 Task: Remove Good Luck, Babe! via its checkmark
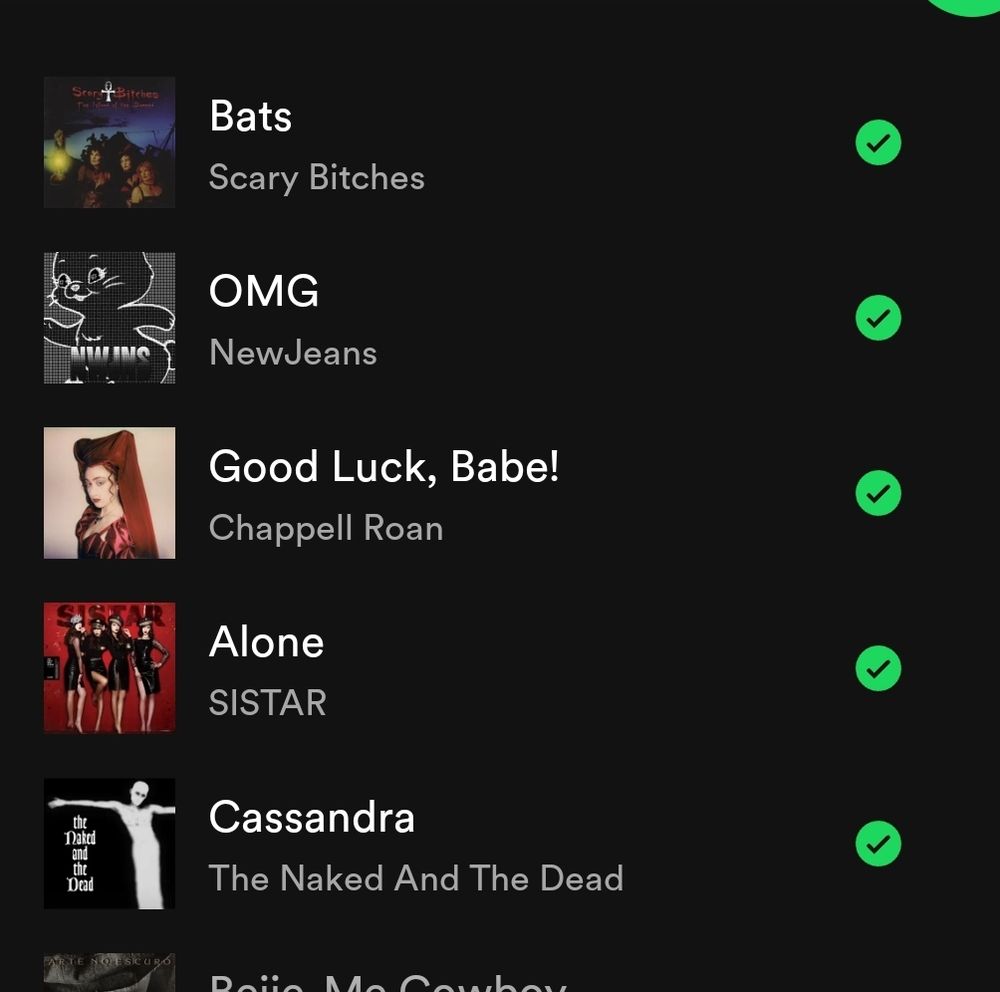(878, 493)
